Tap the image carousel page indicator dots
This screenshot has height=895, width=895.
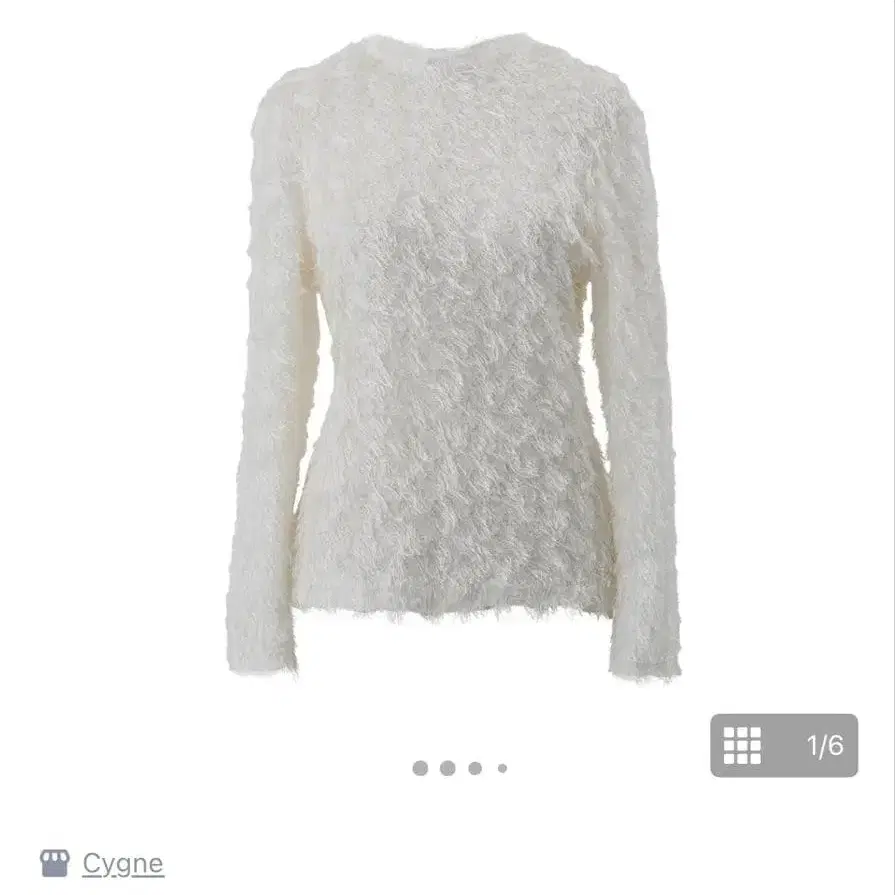coord(459,768)
